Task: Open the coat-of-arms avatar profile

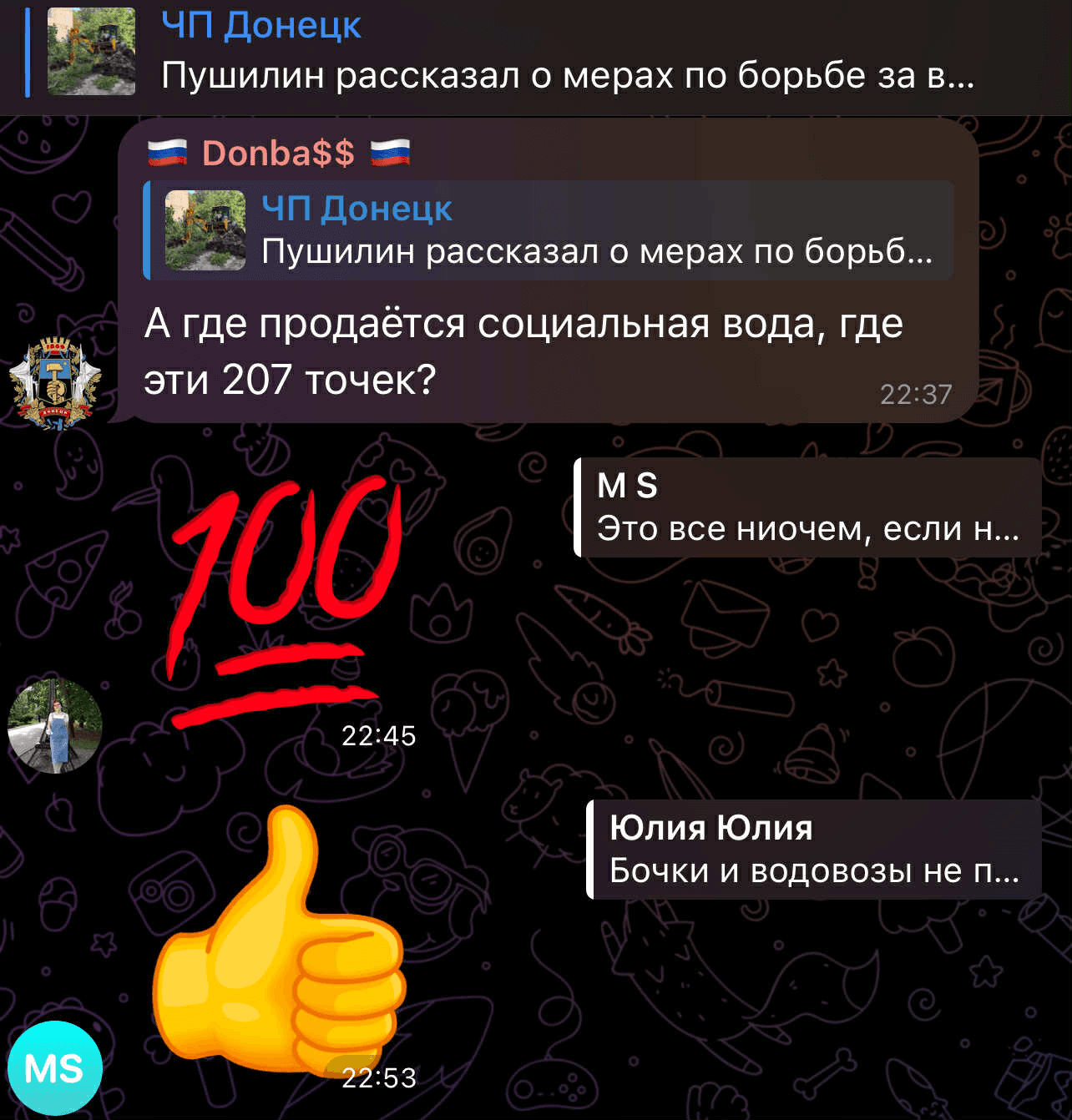Action: pyautogui.click(x=54, y=383)
